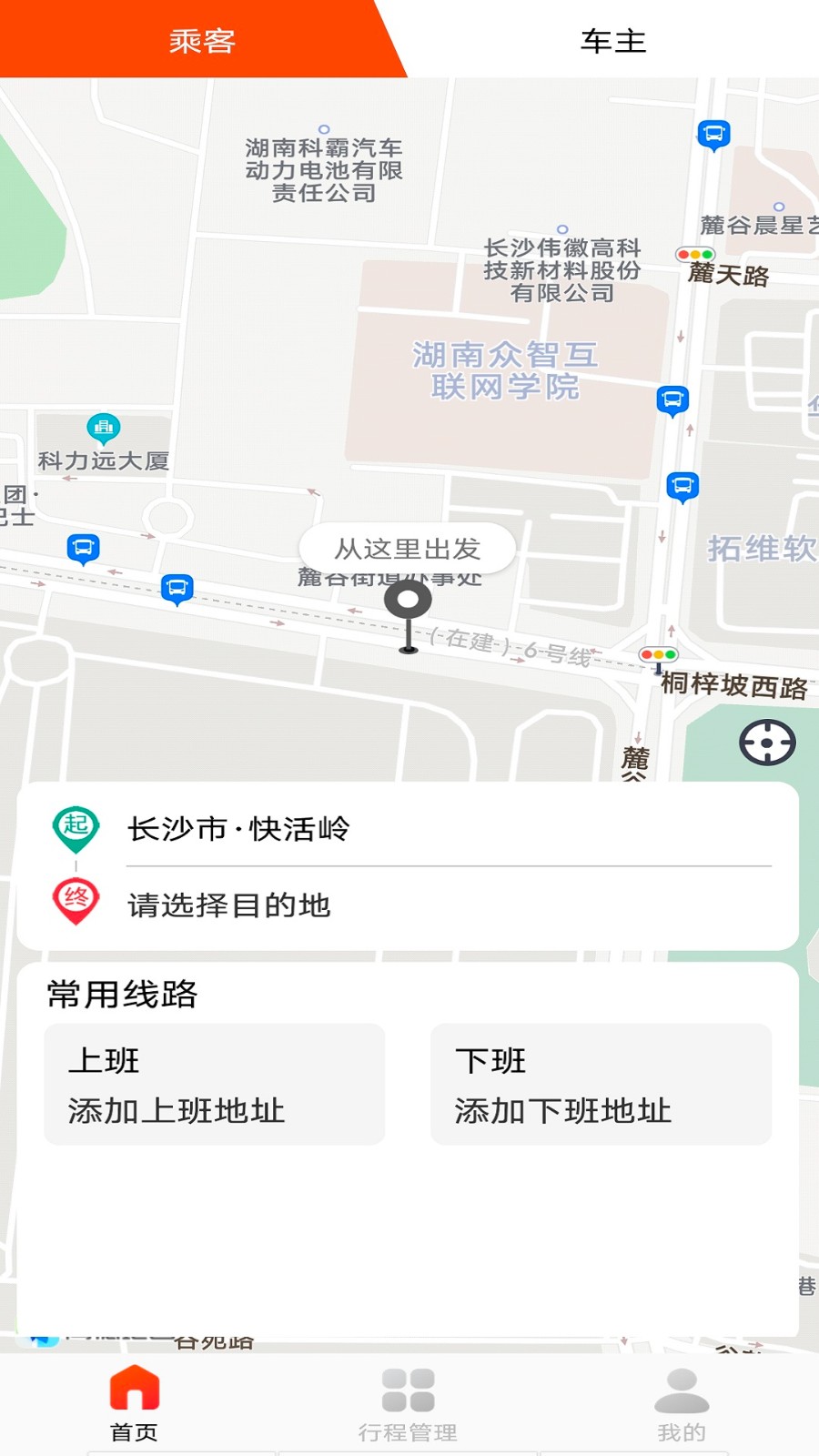Screen dimensions: 819x1456
Task: Tap 添加下班地址 to add home-bound address
Action: (561, 1111)
